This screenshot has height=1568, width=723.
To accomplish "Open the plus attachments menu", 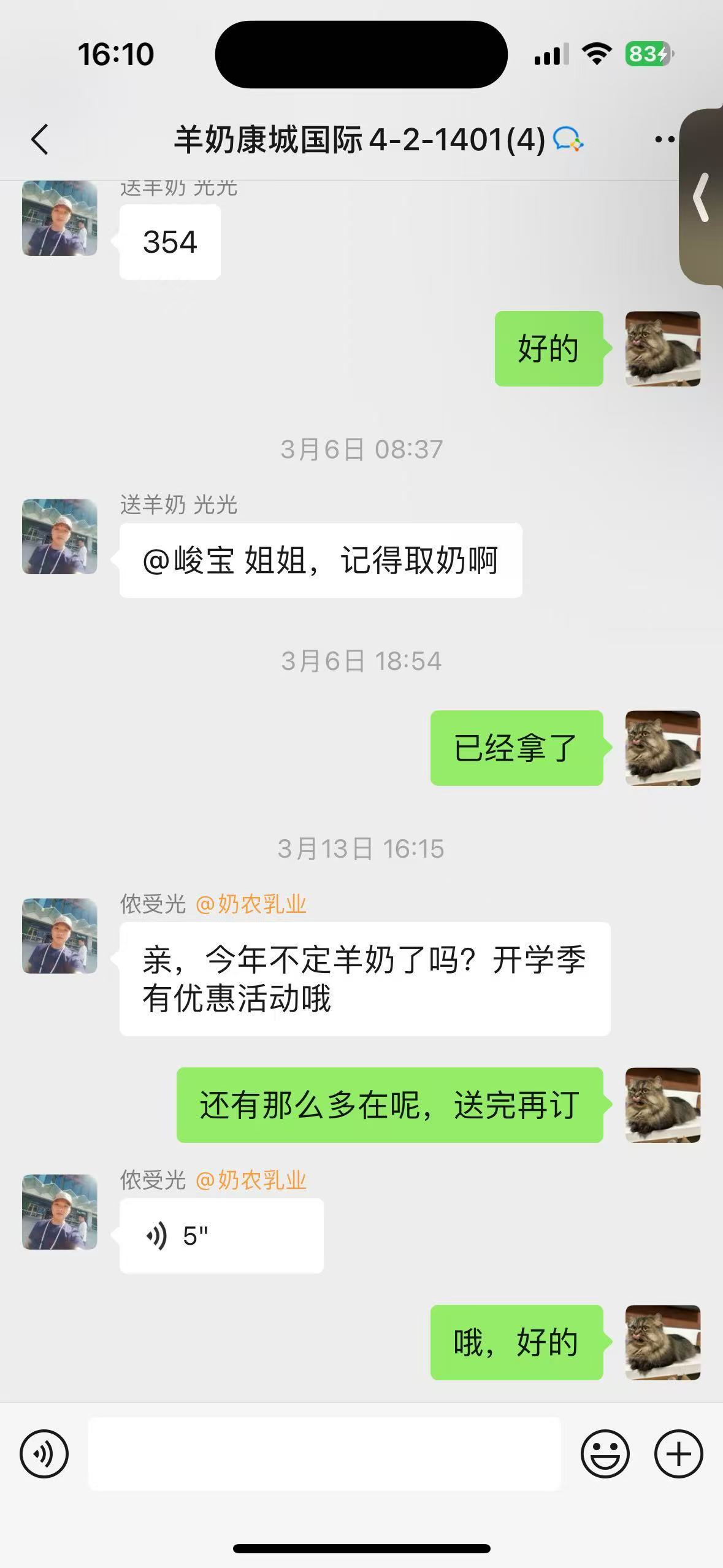I will click(x=678, y=1453).
